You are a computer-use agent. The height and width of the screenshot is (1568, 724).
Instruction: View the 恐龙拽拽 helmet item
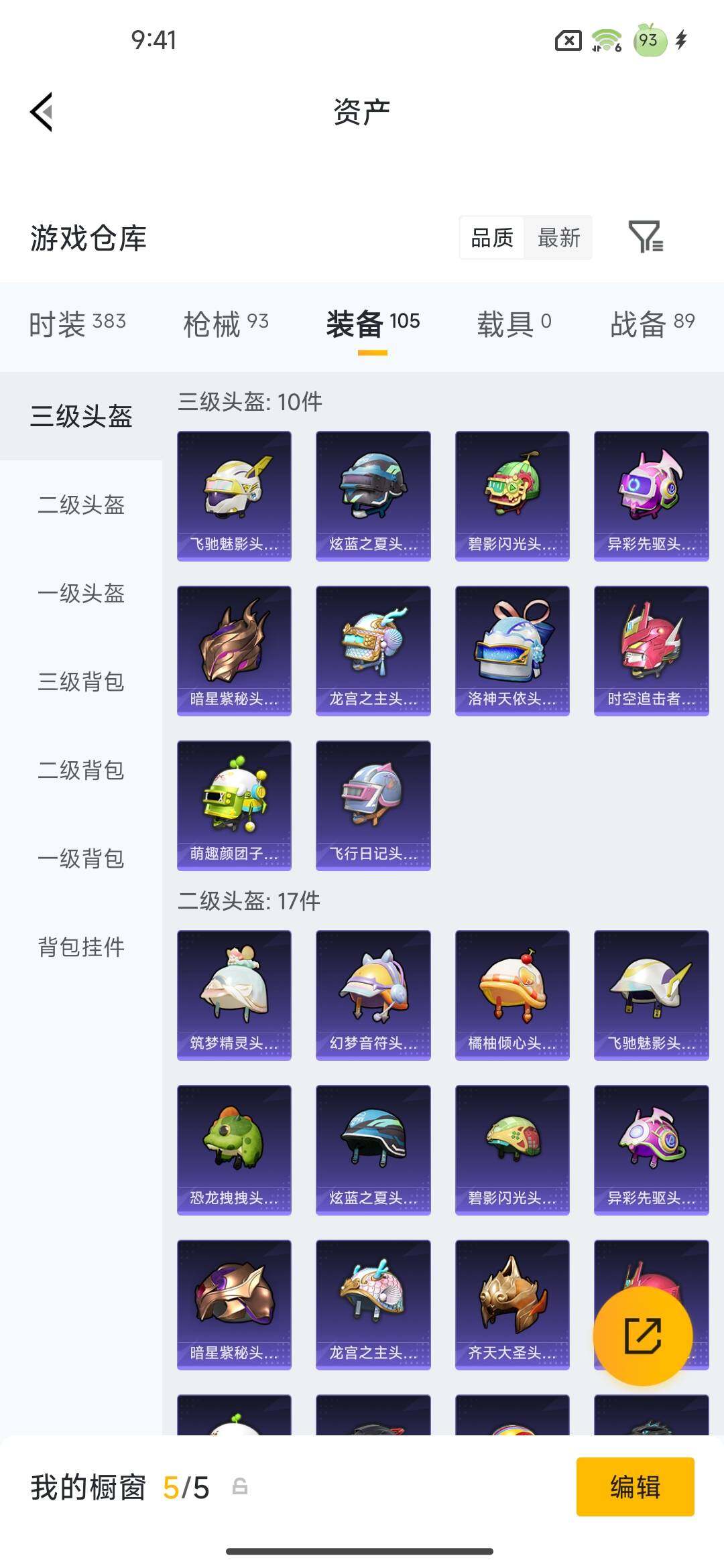(234, 1150)
